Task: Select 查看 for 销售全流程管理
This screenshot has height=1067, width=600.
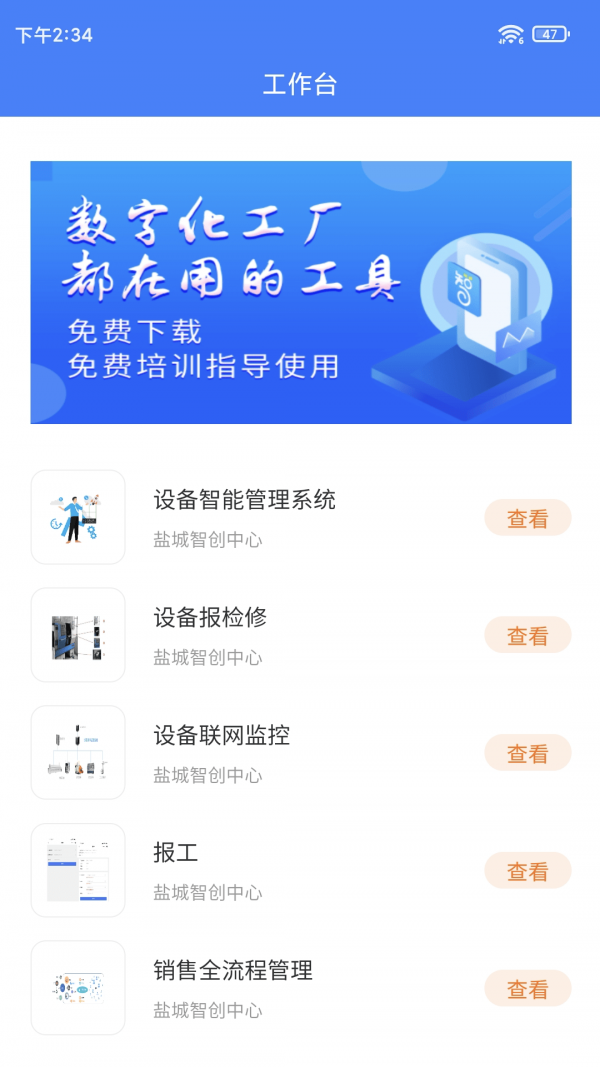Action: (527, 989)
